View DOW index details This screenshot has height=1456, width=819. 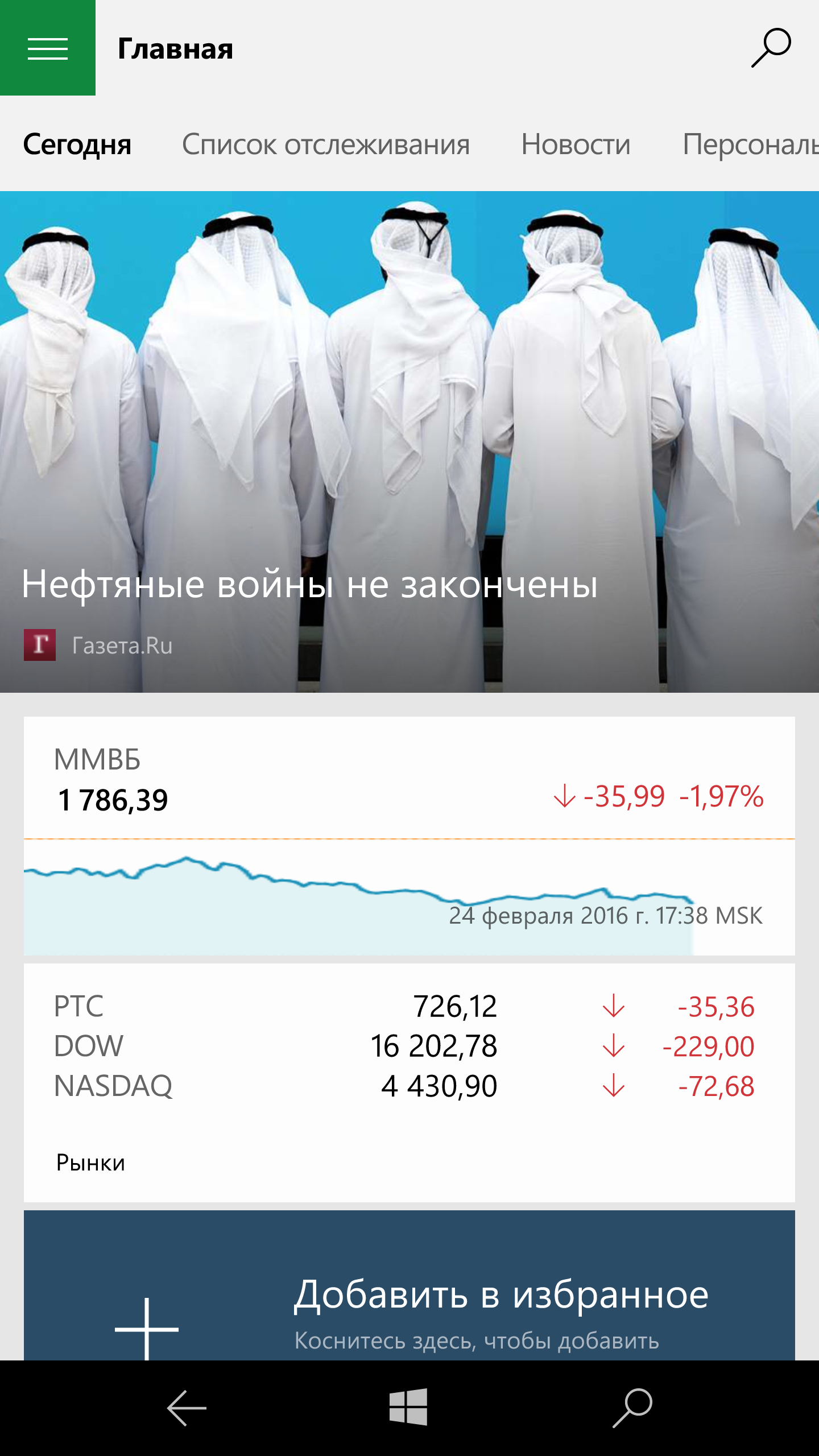[x=404, y=1046]
